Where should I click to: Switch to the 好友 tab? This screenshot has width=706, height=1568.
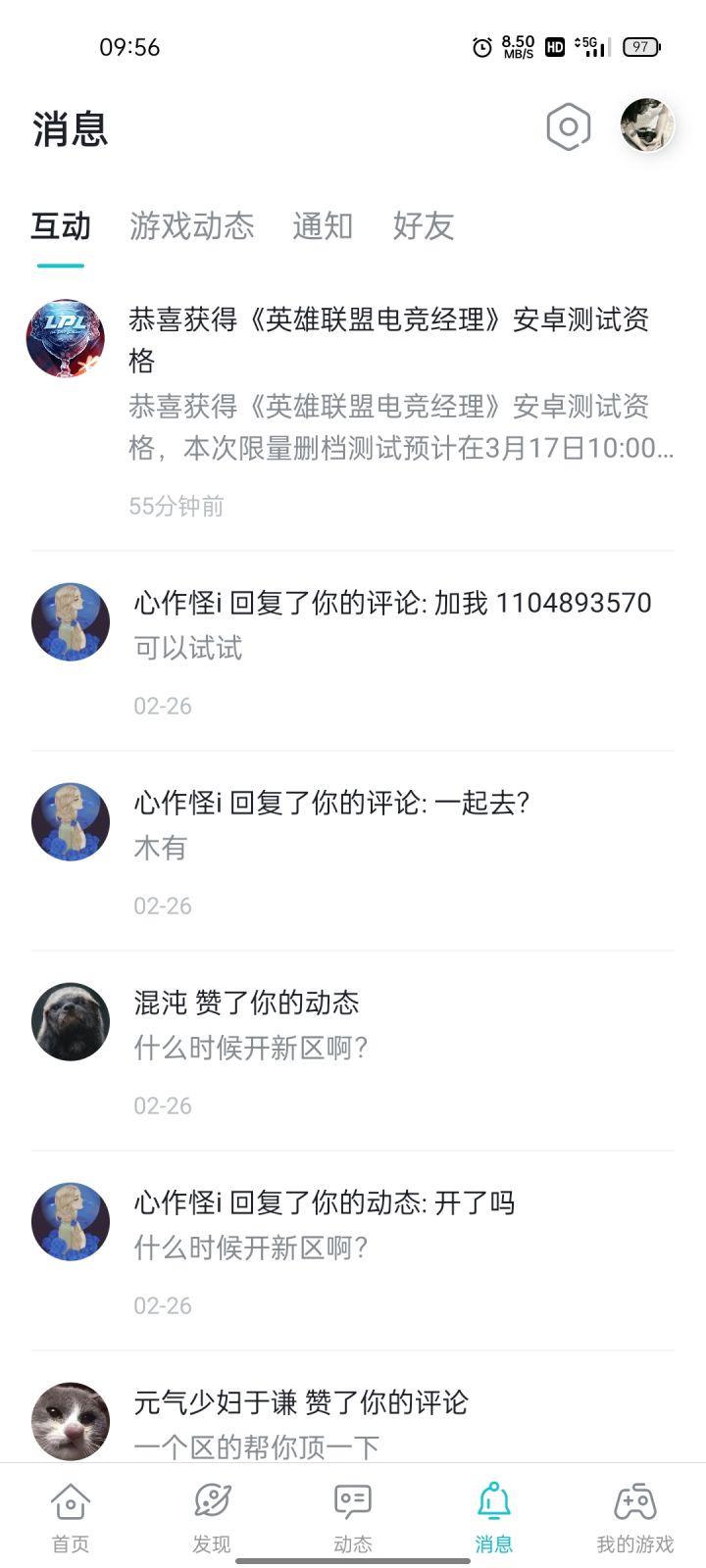[x=424, y=226]
